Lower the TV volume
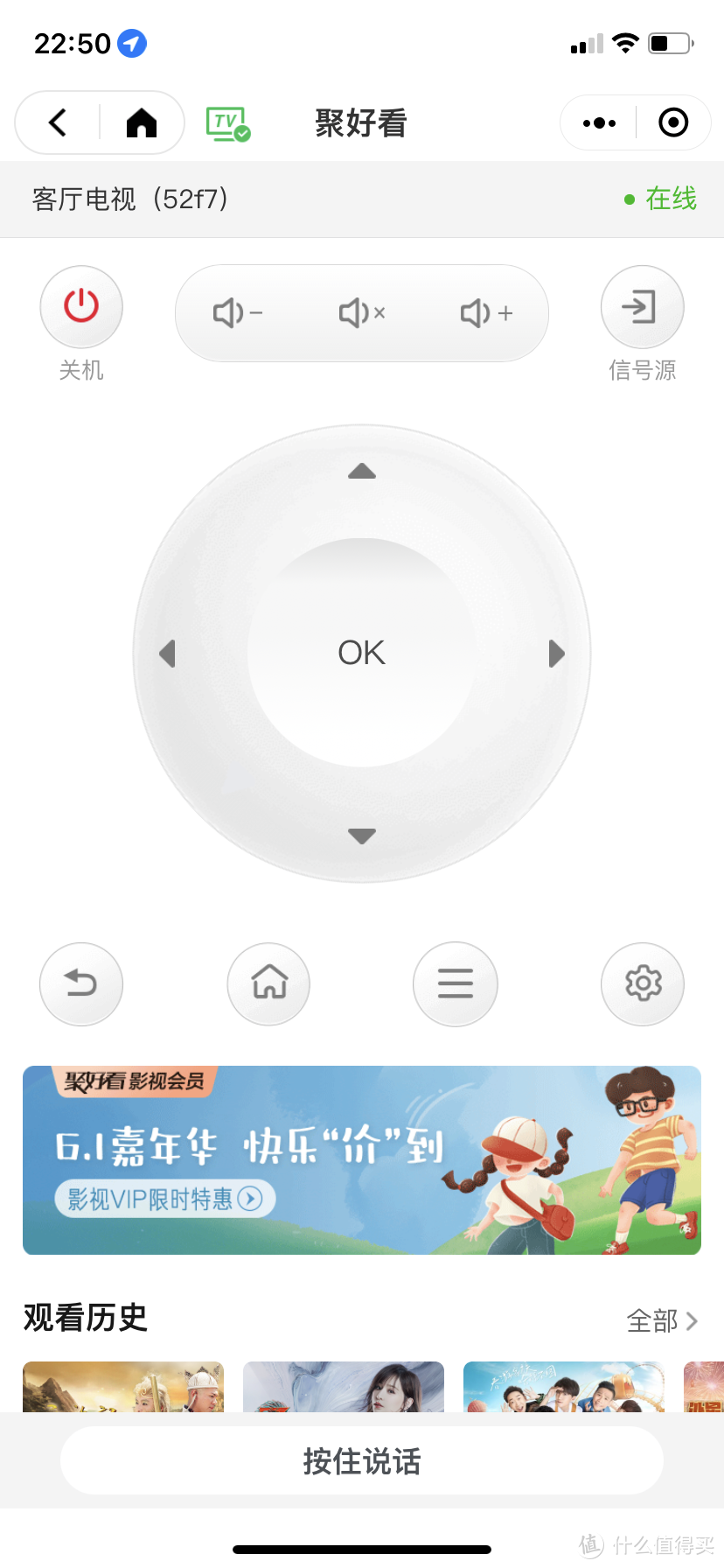 point(237,312)
